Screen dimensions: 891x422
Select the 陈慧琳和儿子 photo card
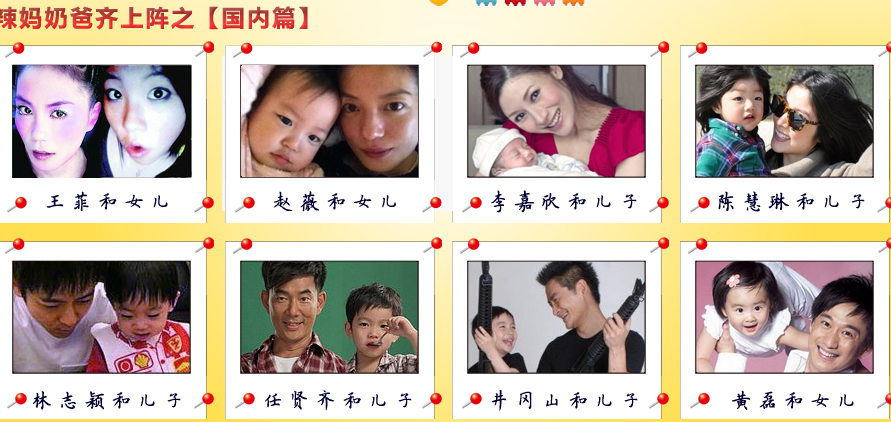point(784,121)
